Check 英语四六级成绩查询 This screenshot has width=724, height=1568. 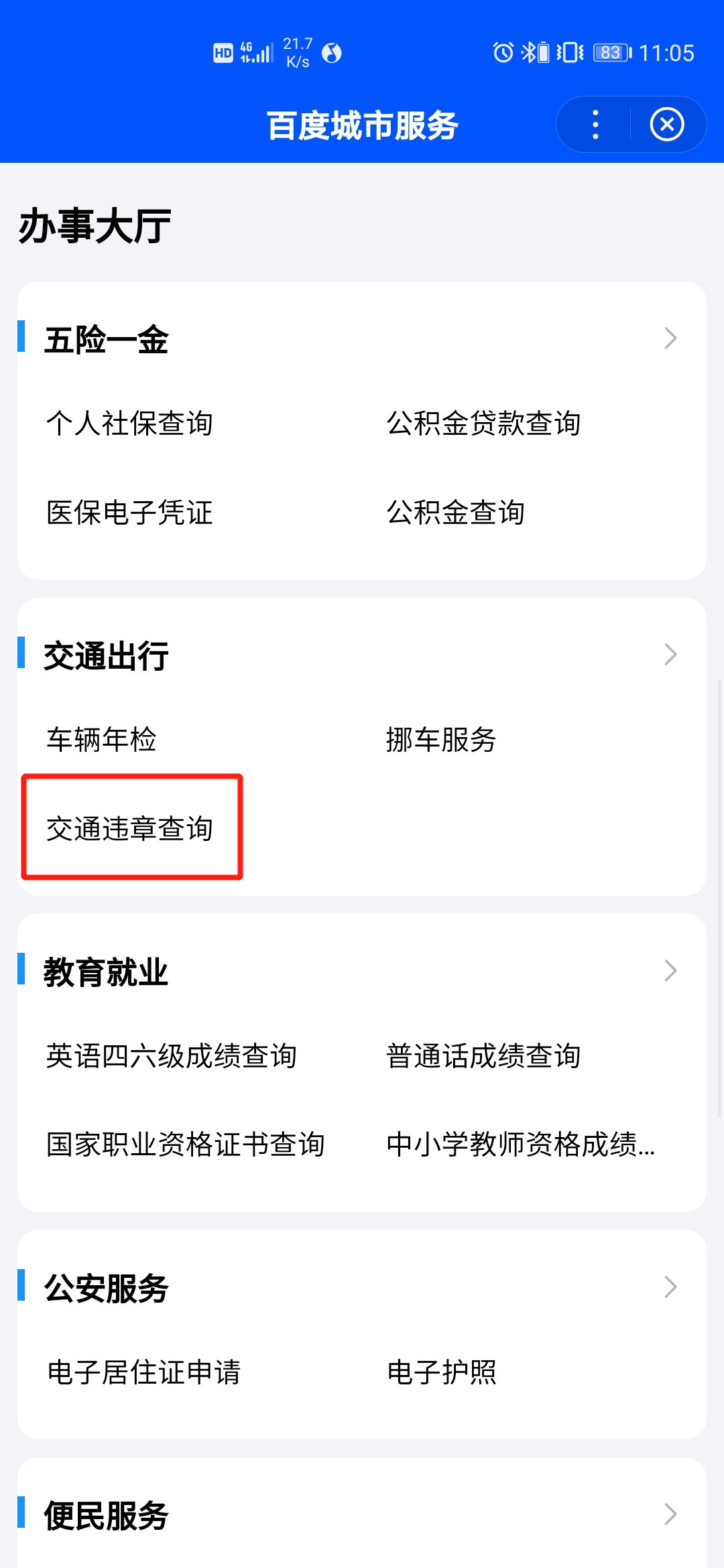(x=172, y=1056)
